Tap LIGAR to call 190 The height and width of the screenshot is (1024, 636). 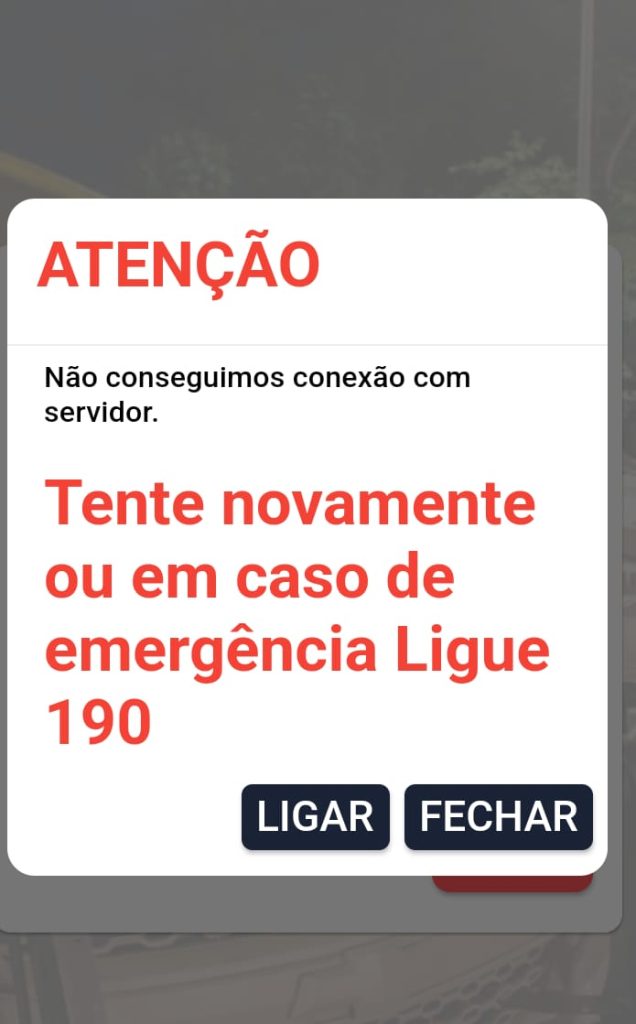[315, 817]
